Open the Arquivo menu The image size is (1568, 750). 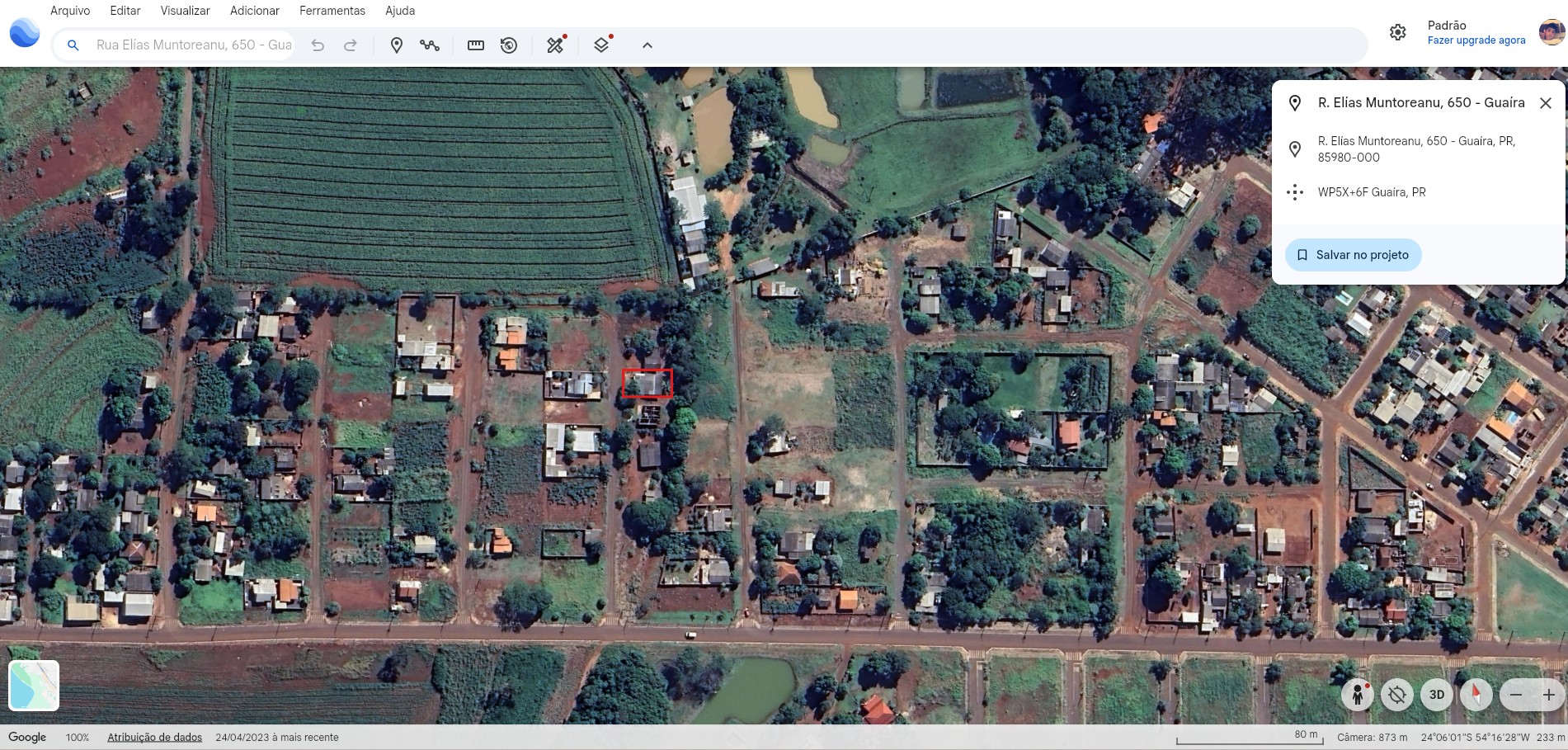tap(70, 11)
